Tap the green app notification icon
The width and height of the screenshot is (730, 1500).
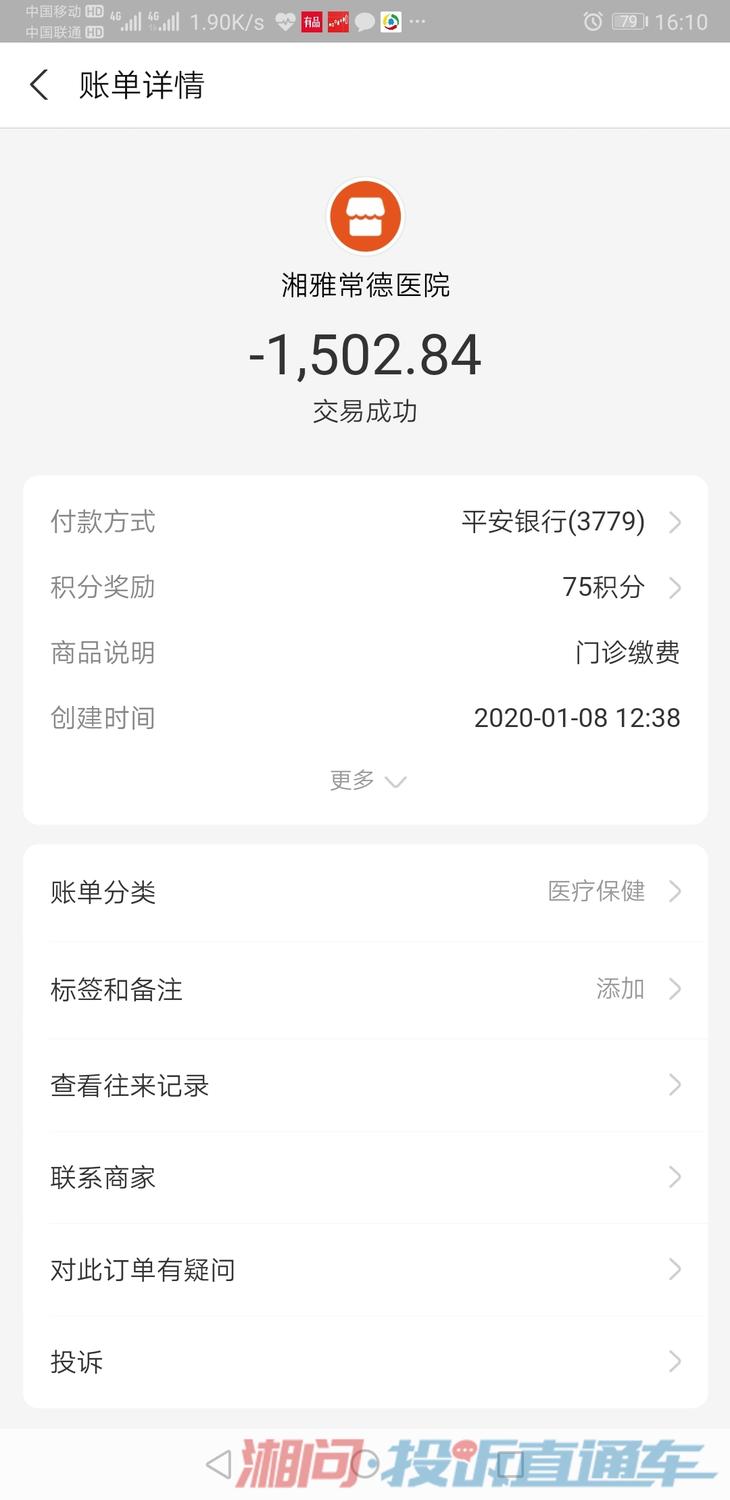(x=389, y=20)
